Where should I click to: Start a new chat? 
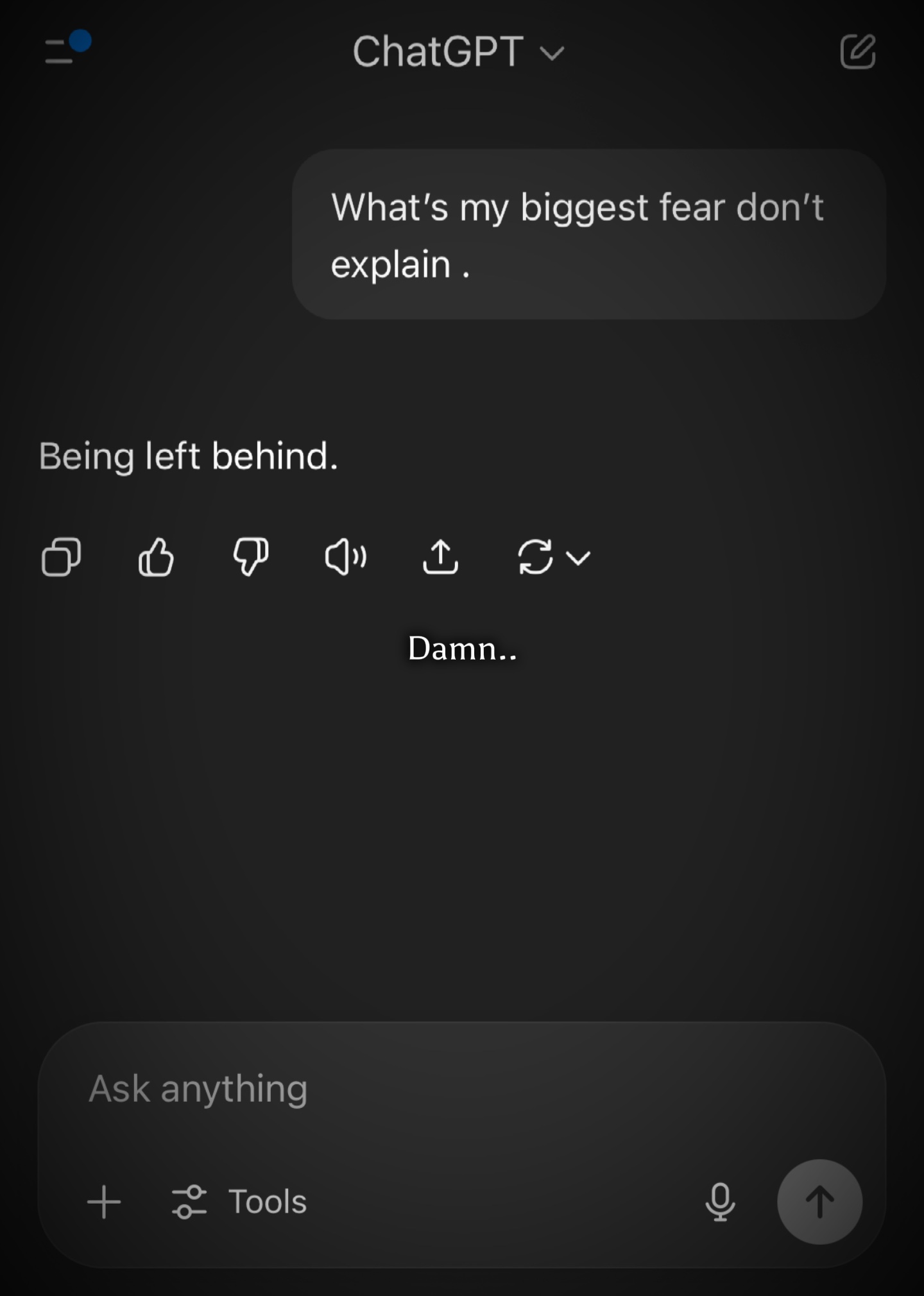click(x=857, y=51)
